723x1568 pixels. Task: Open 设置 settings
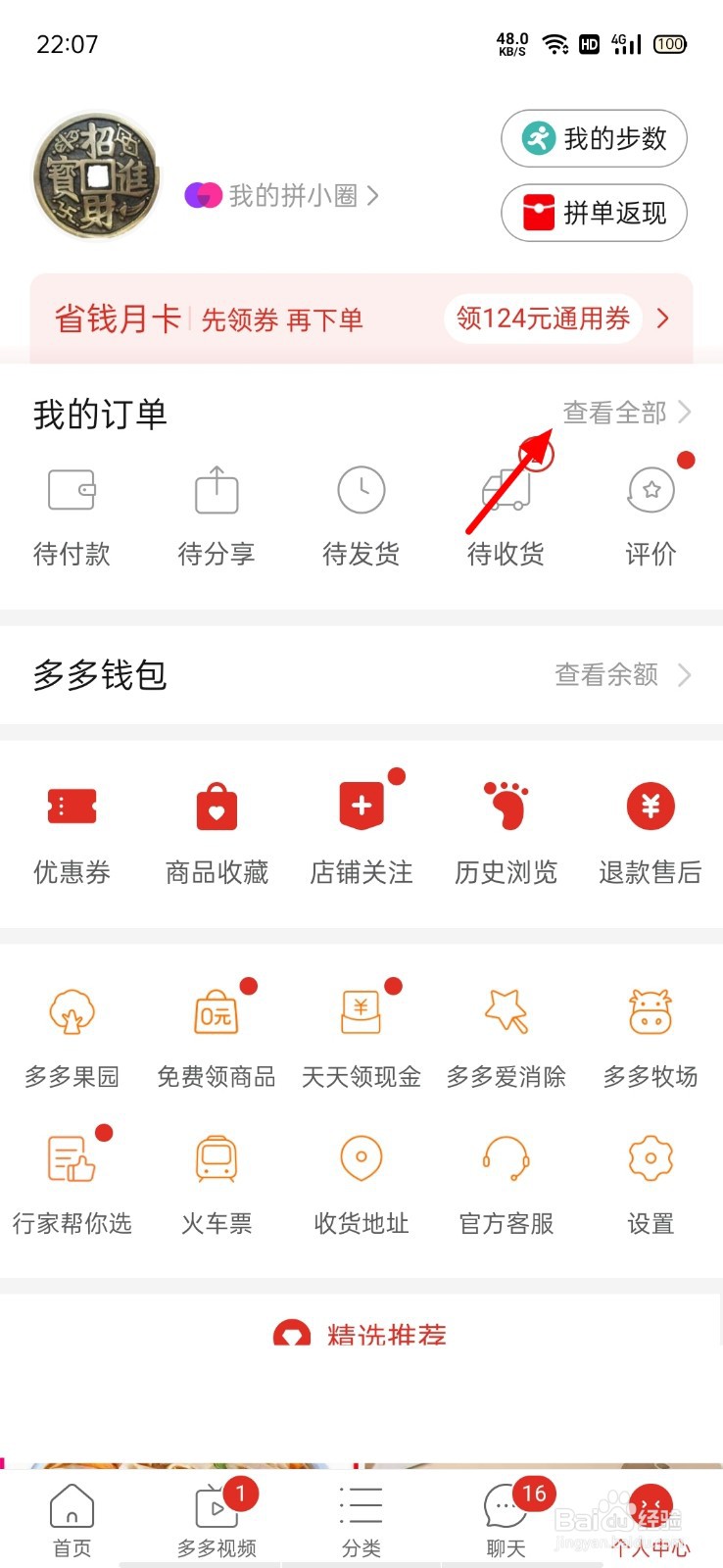coord(651,1185)
